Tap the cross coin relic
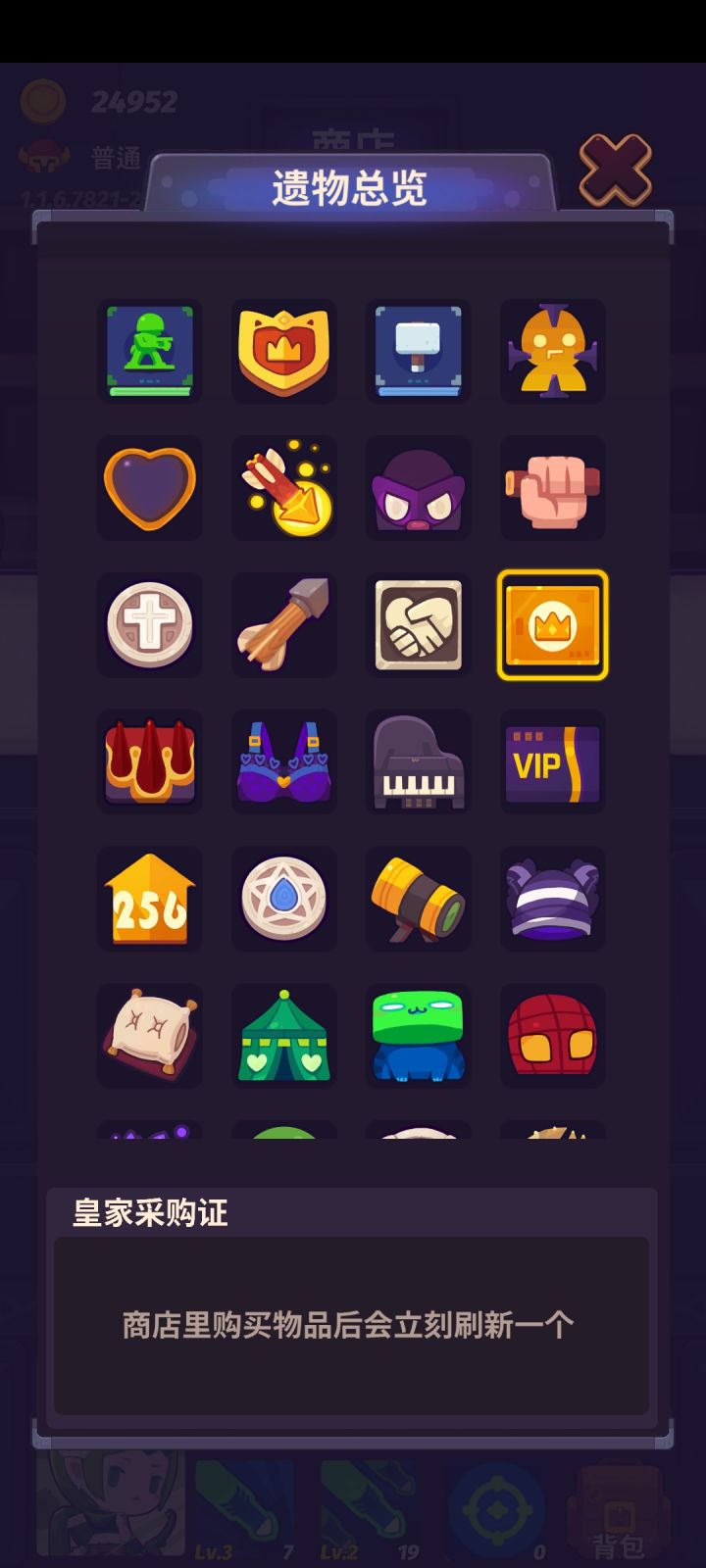This screenshot has height=1568, width=706. pos(149,625)
